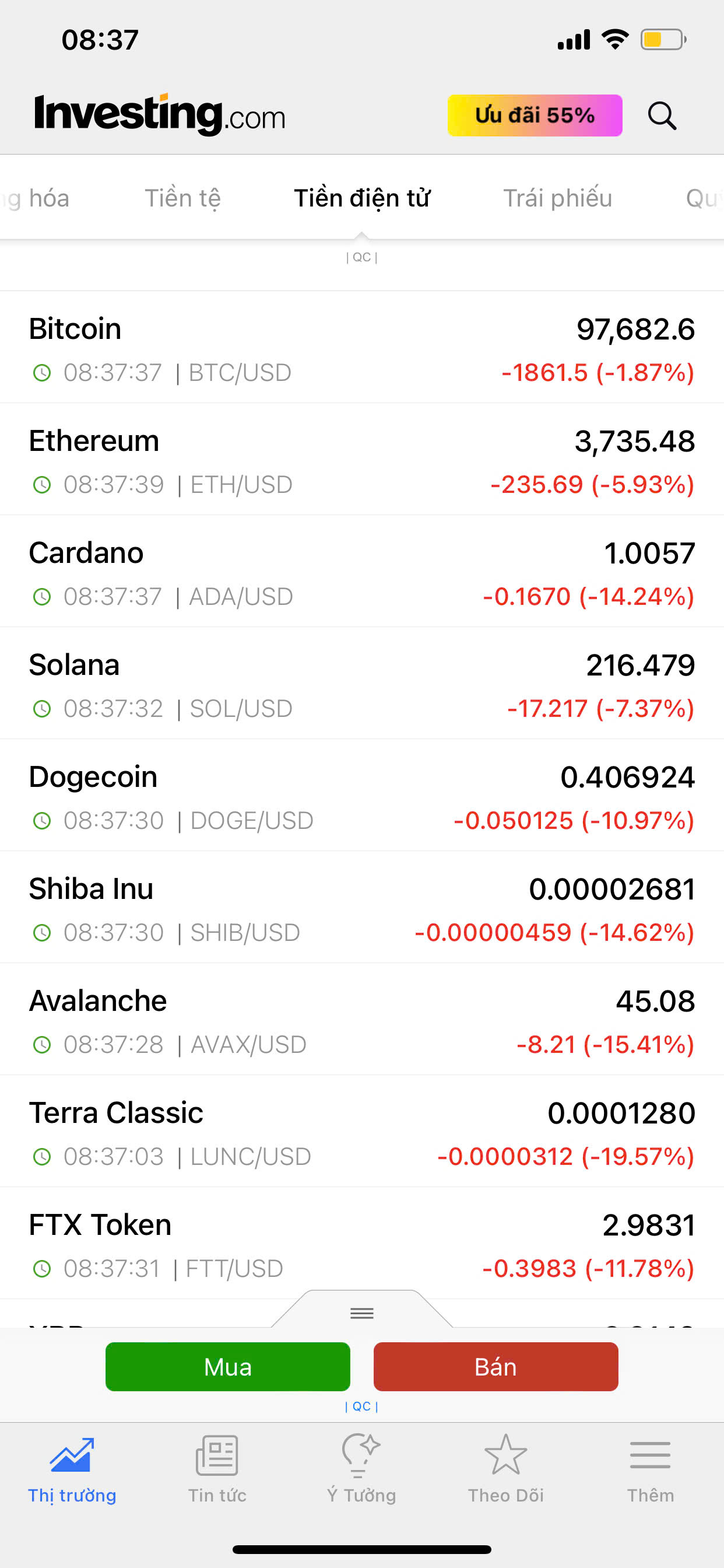Screen dimensions: 724x1568
Task: View FTX Token FTT/USD quote
Action: [x=361, y=1244]
